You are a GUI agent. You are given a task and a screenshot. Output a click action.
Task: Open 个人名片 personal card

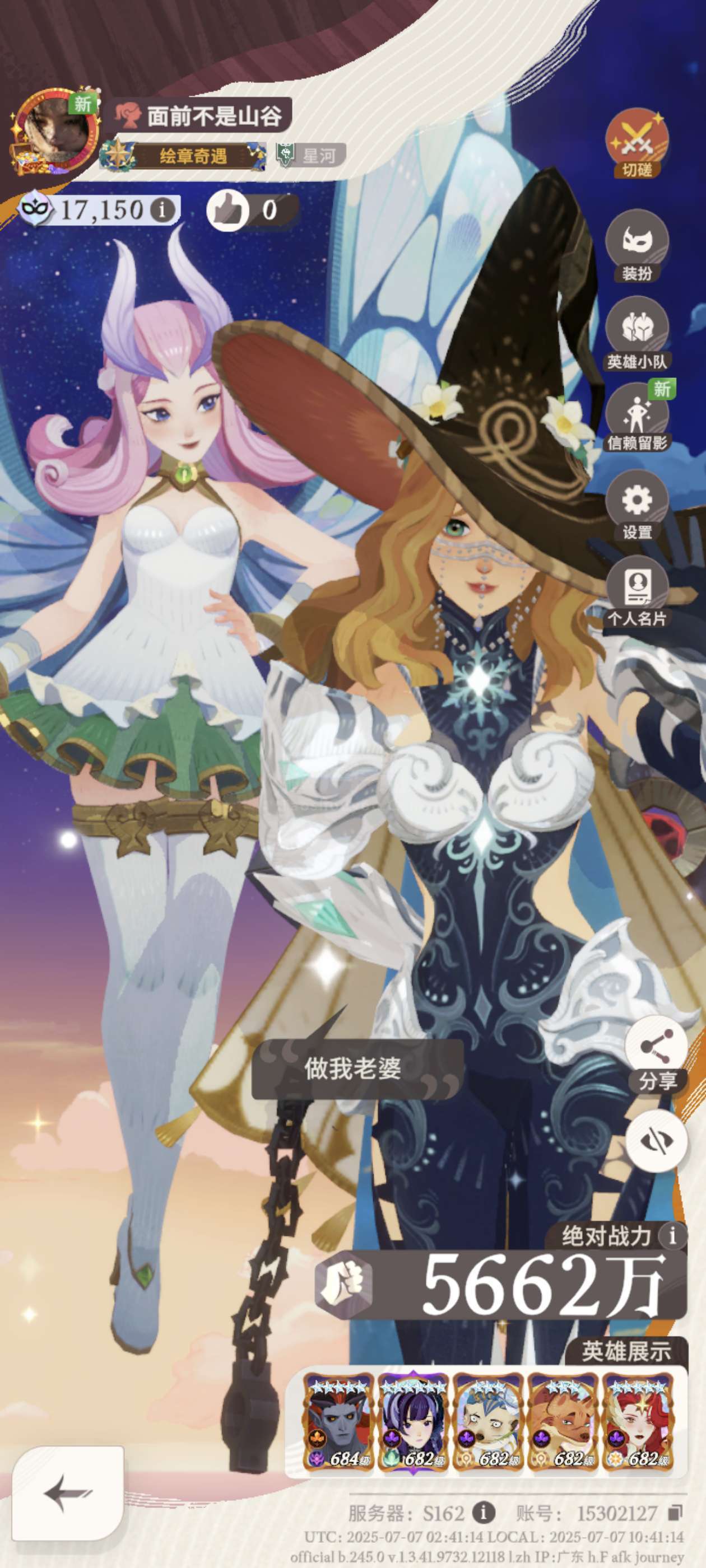pyautogui.click(x=637, y=592)
